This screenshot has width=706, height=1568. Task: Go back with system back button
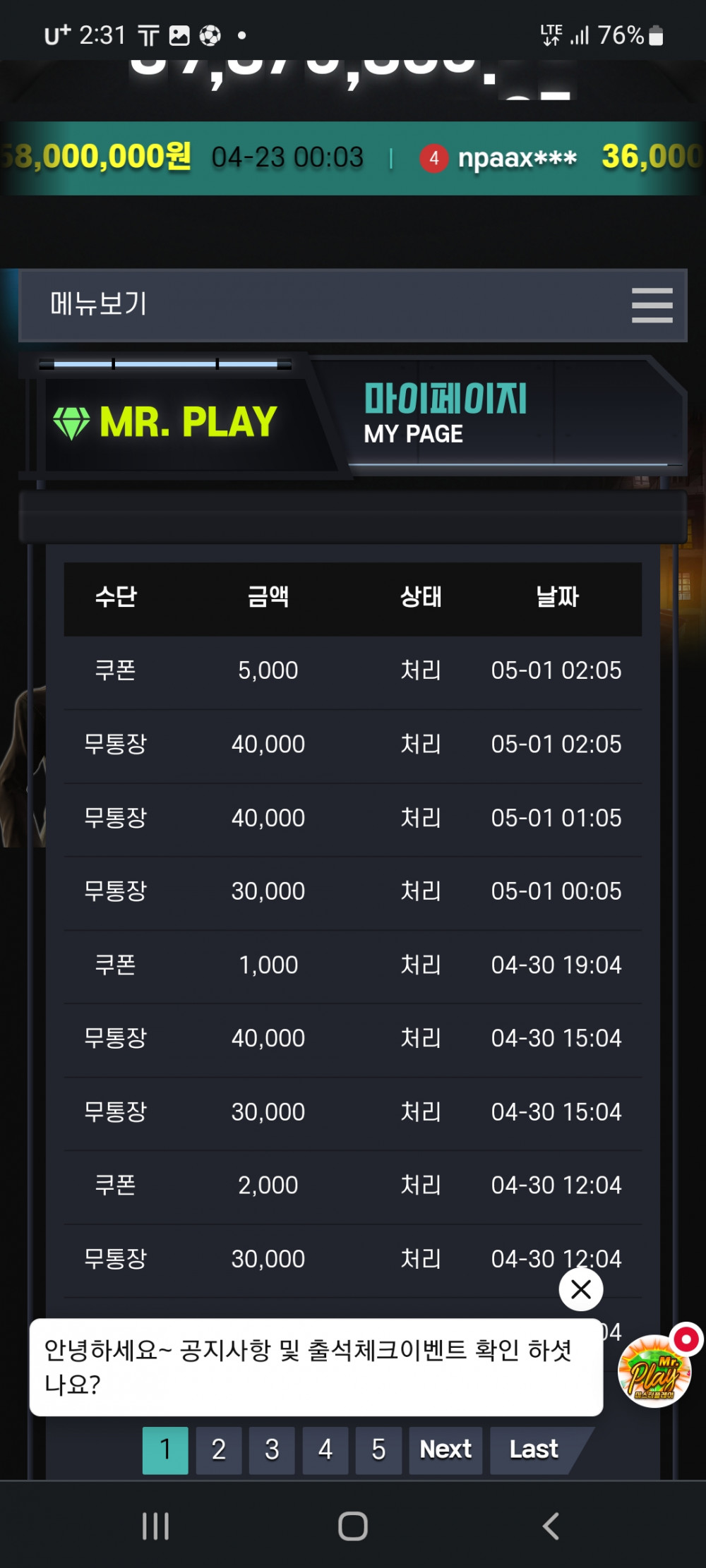(x=551, y=1526)
